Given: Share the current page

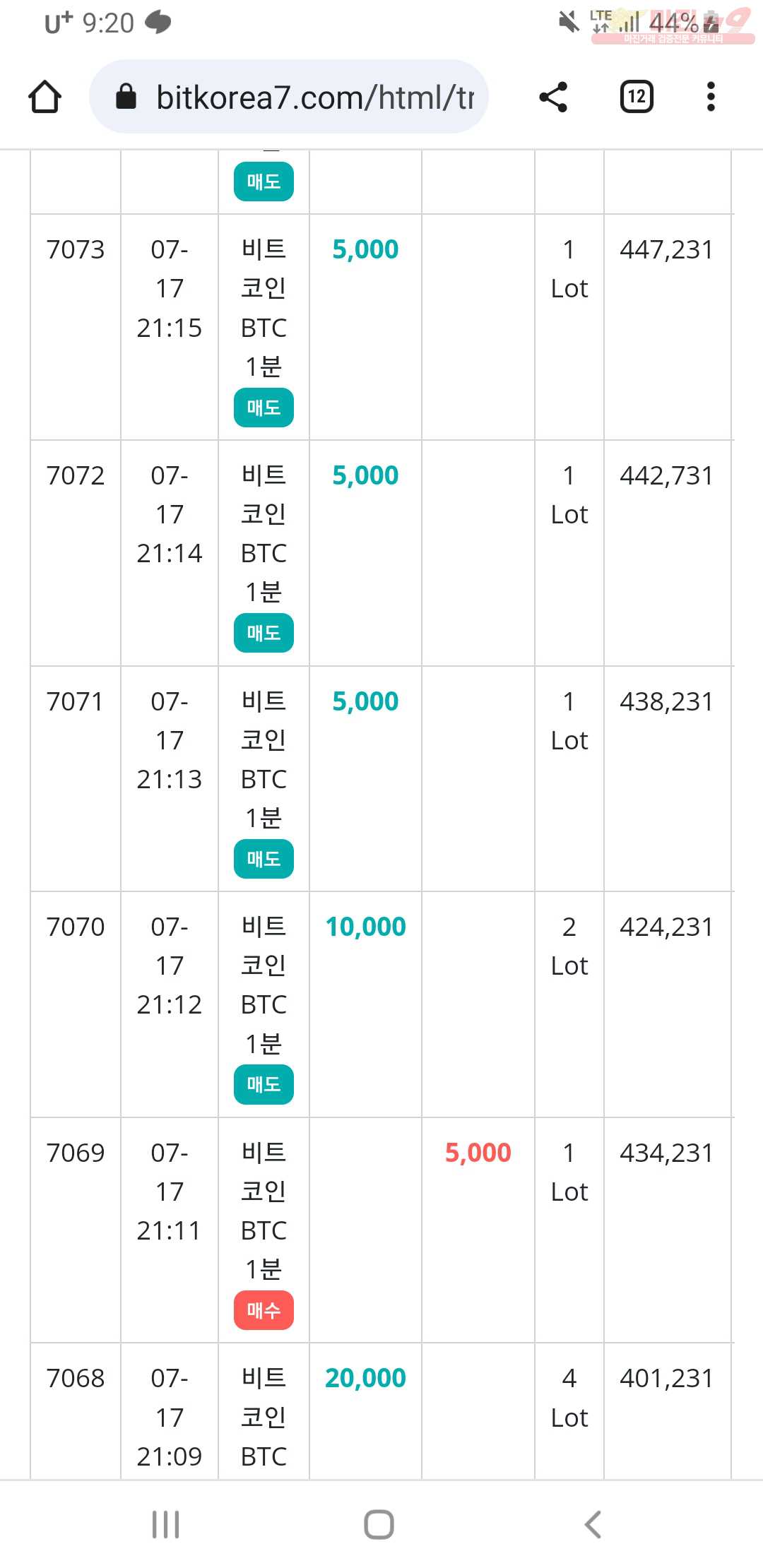Looking at the screenshot, I should point(553,97).
